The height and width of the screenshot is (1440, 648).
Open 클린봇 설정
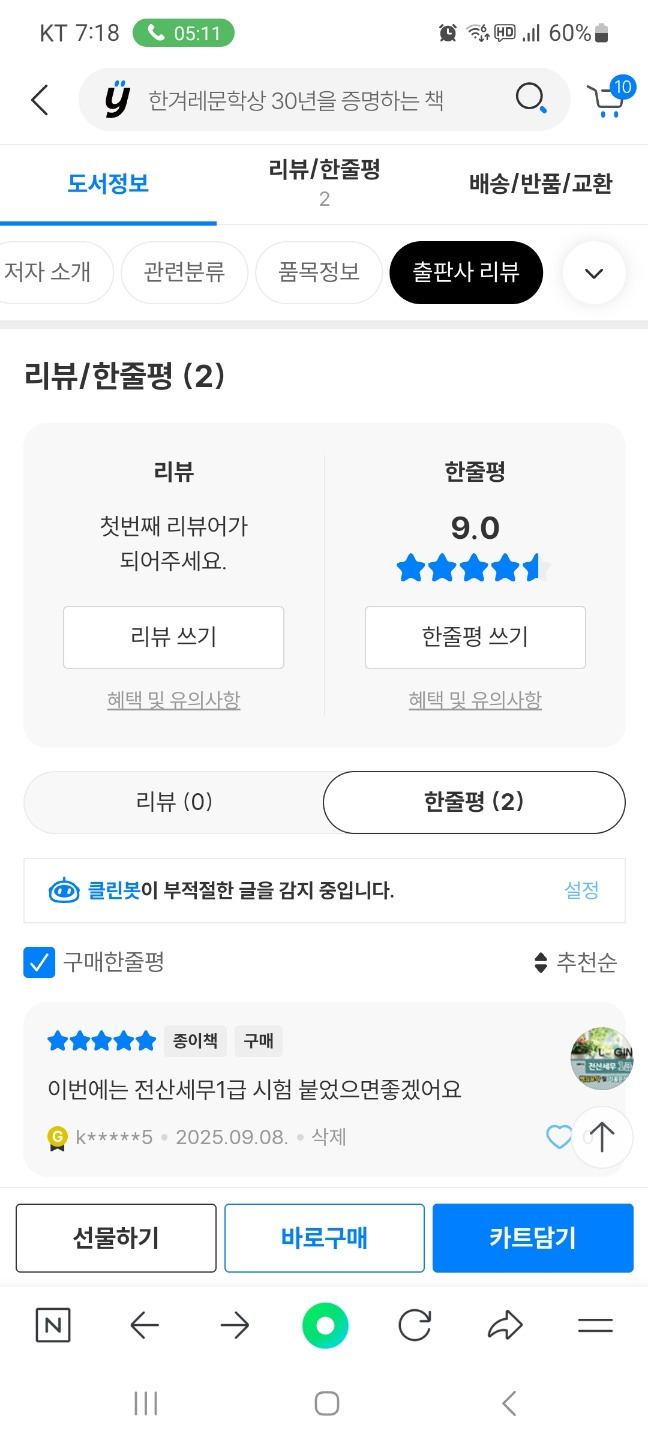(581, 890)
